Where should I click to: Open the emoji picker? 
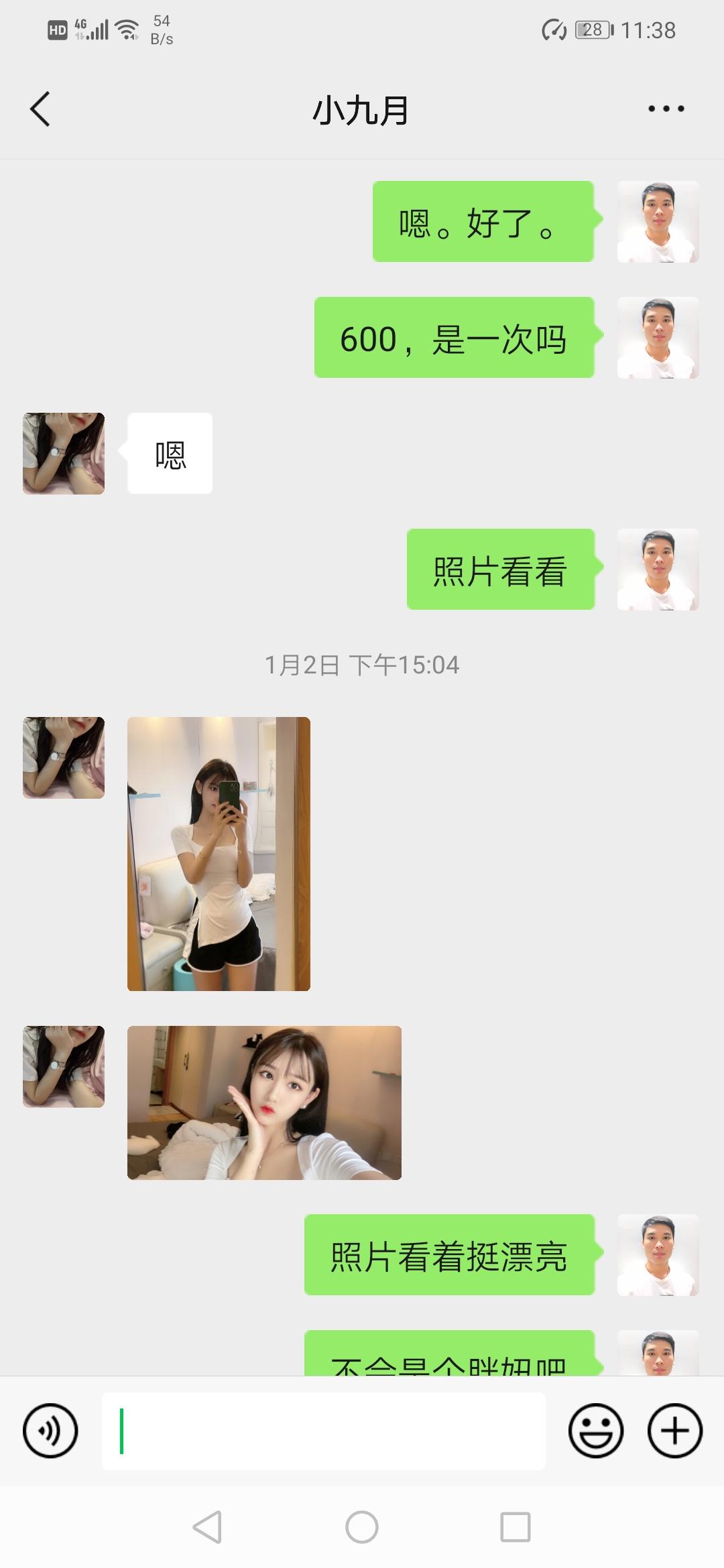tap(596, 1431)
